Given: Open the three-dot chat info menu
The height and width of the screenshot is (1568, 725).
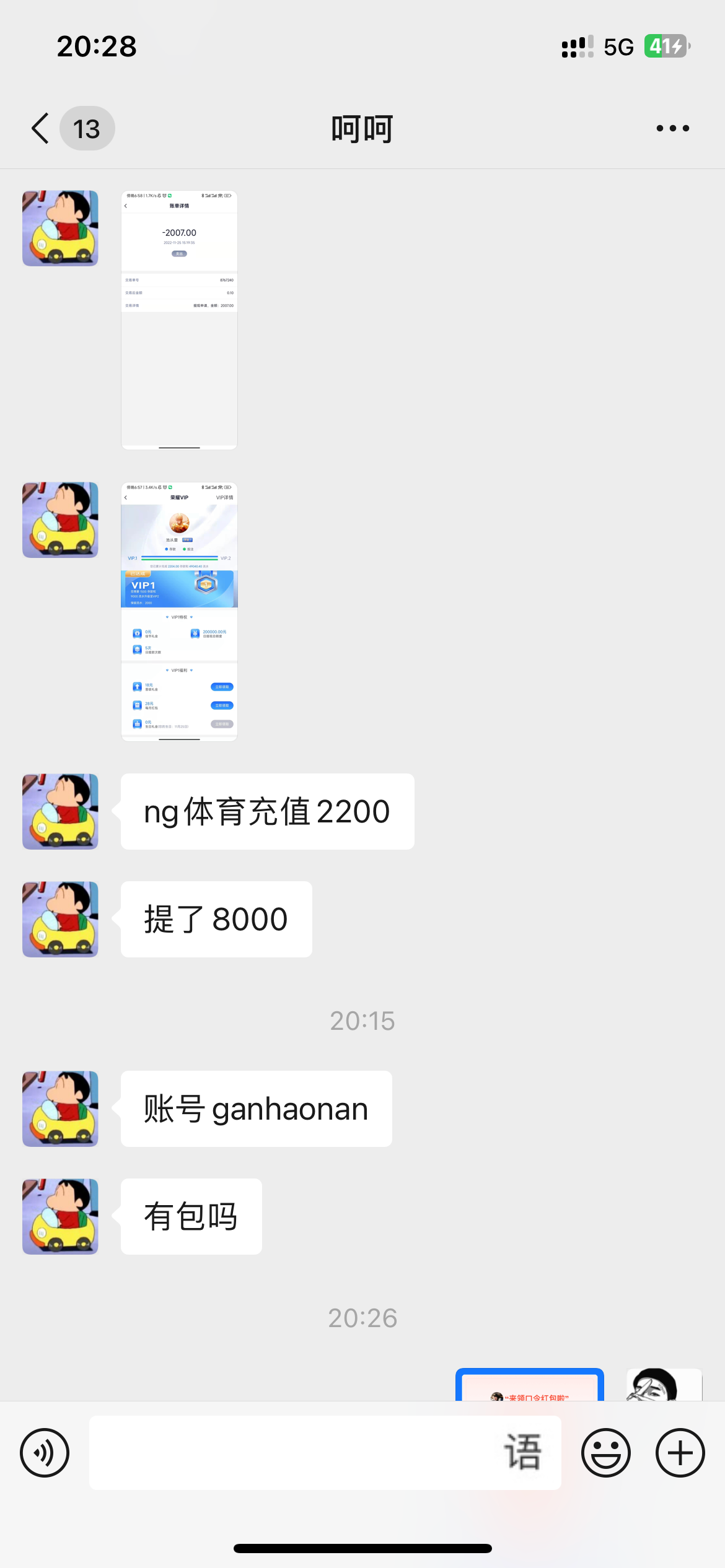Looking at the screenshot, I should point(672,128).
